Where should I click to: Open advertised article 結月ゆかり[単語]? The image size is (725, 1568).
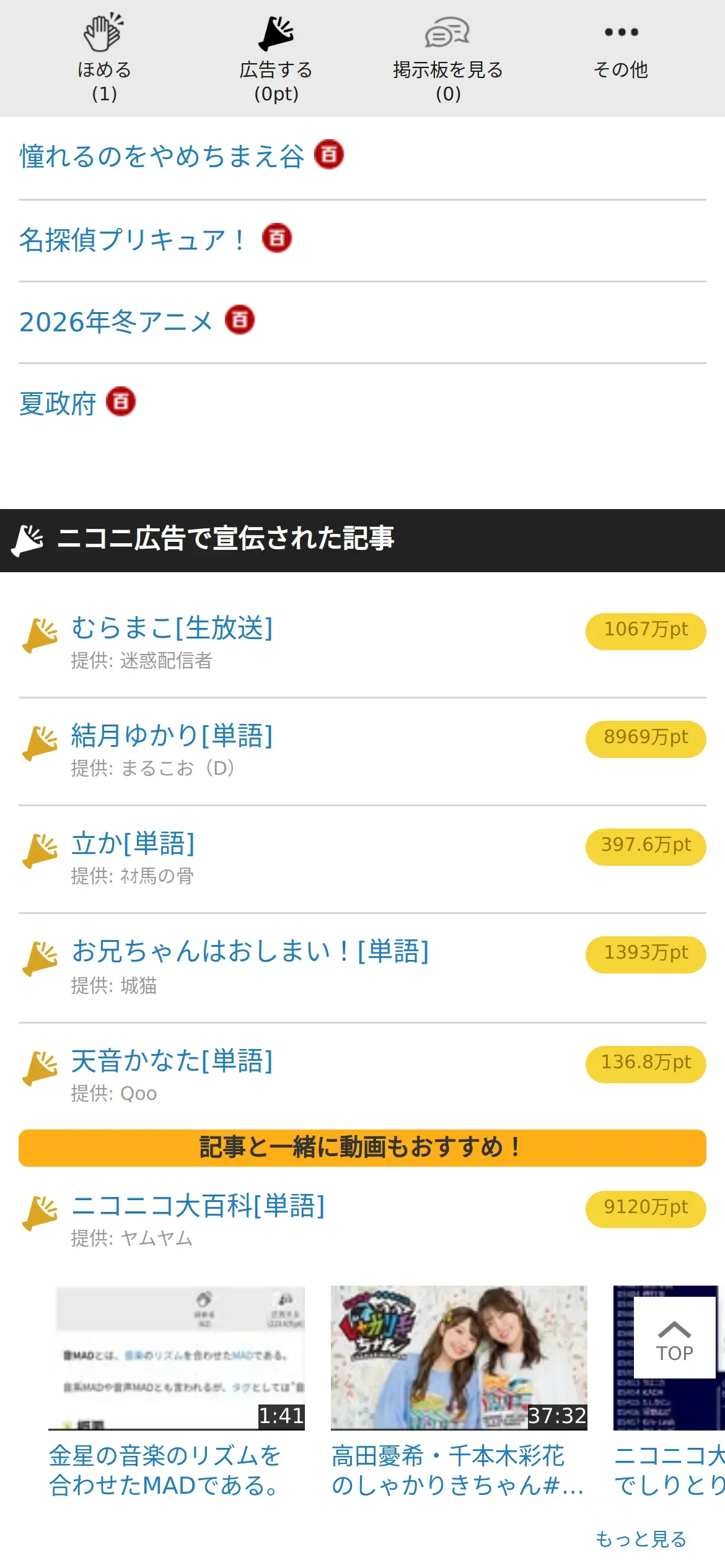(x=172, y=736)
